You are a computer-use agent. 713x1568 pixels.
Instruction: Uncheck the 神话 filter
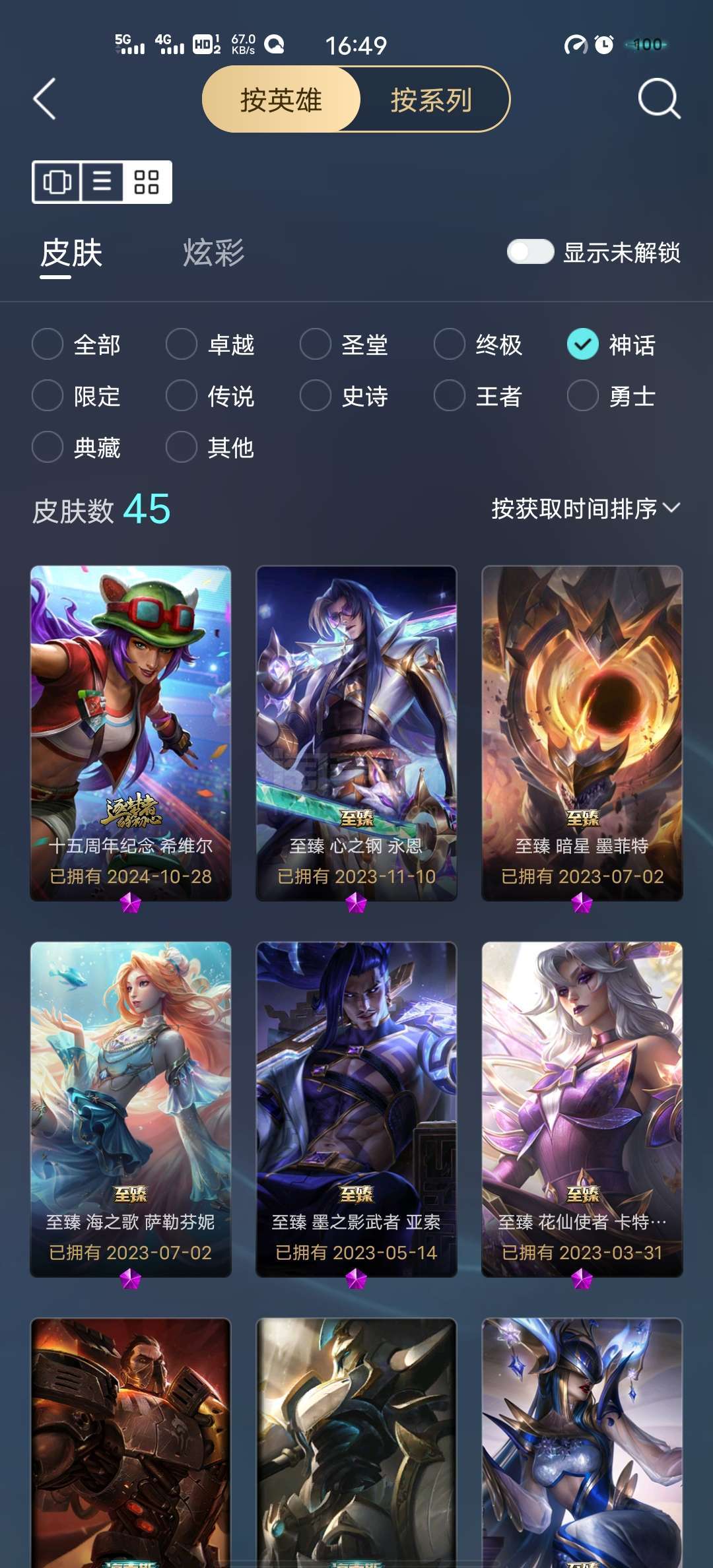click(612, 344)
